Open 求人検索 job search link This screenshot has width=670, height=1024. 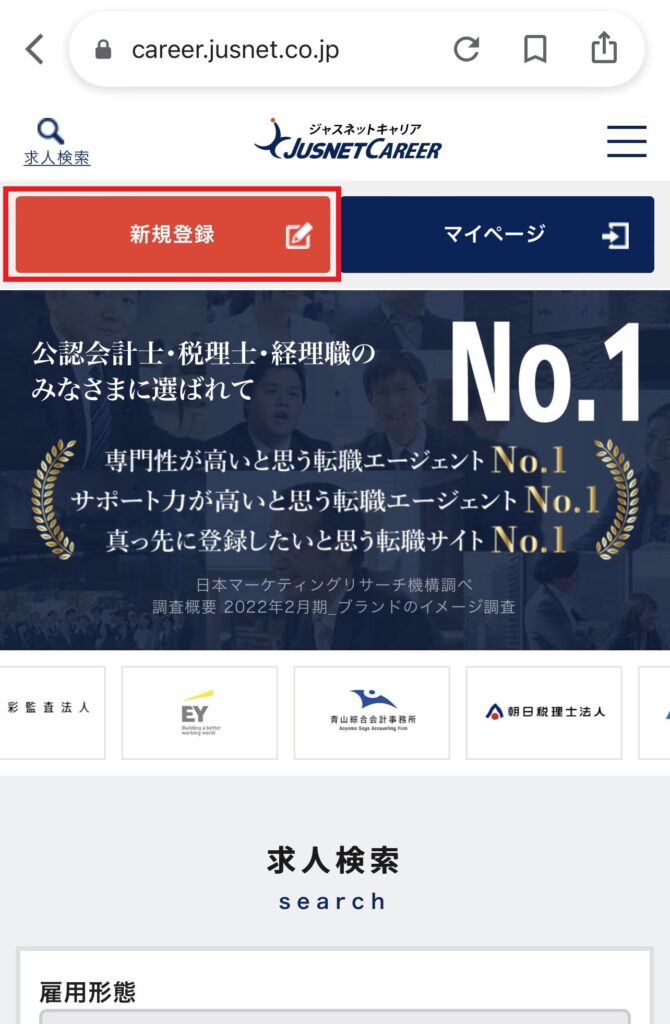(x=56, y=143)
